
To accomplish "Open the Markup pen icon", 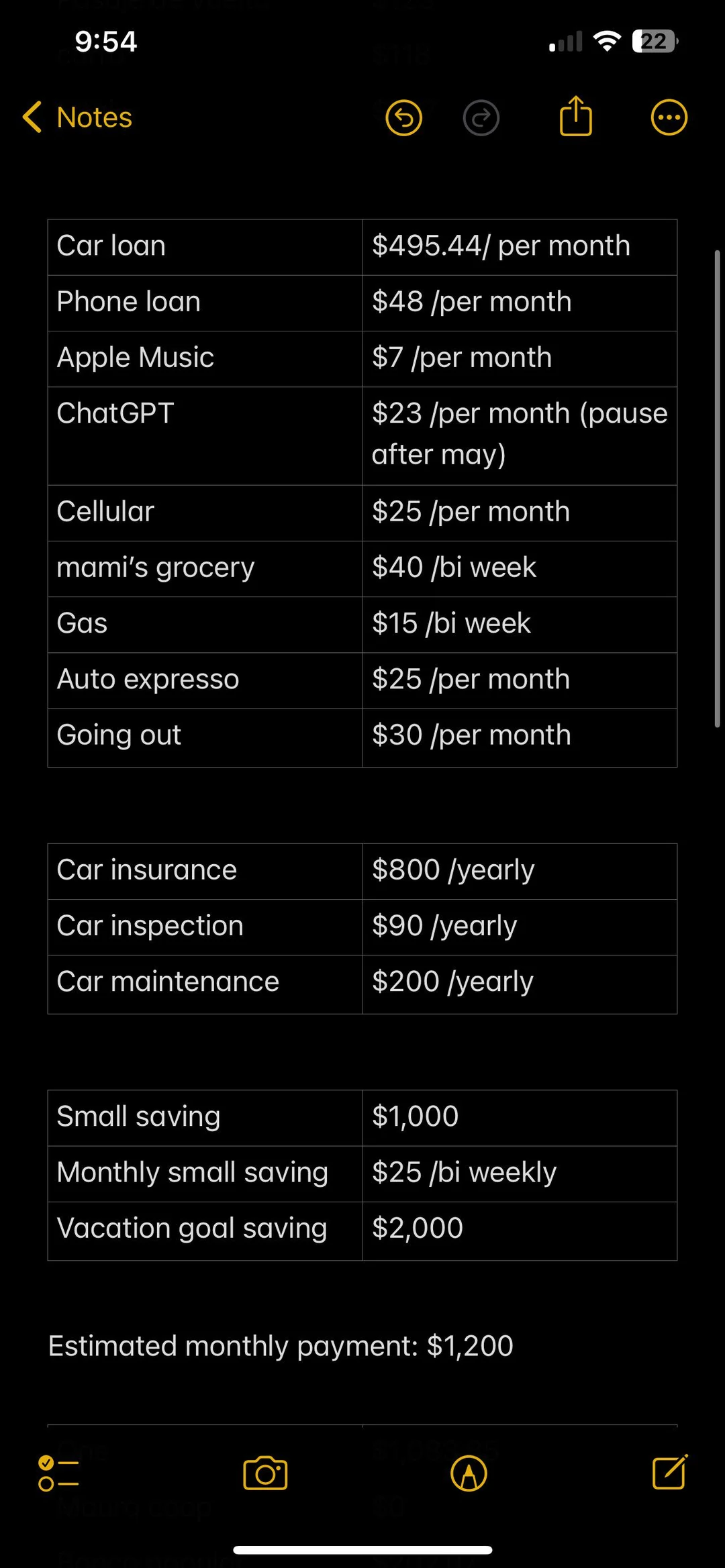I will click(469, 1473).
